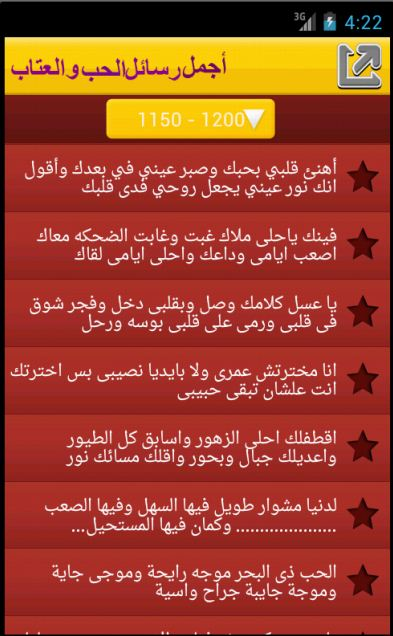Star the message starting with أهنئ قلبي بحبك

(x=363, y=176)
